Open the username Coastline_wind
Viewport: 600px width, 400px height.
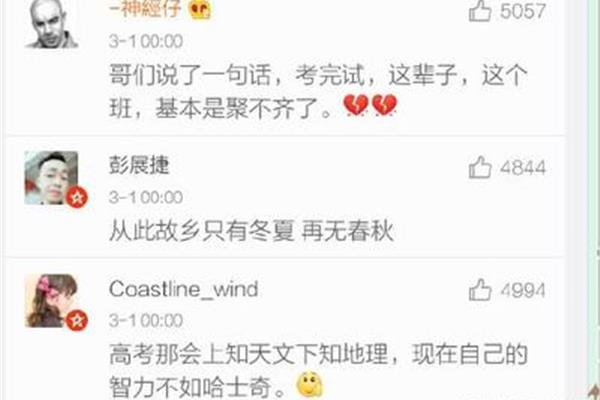coord(183,289)
